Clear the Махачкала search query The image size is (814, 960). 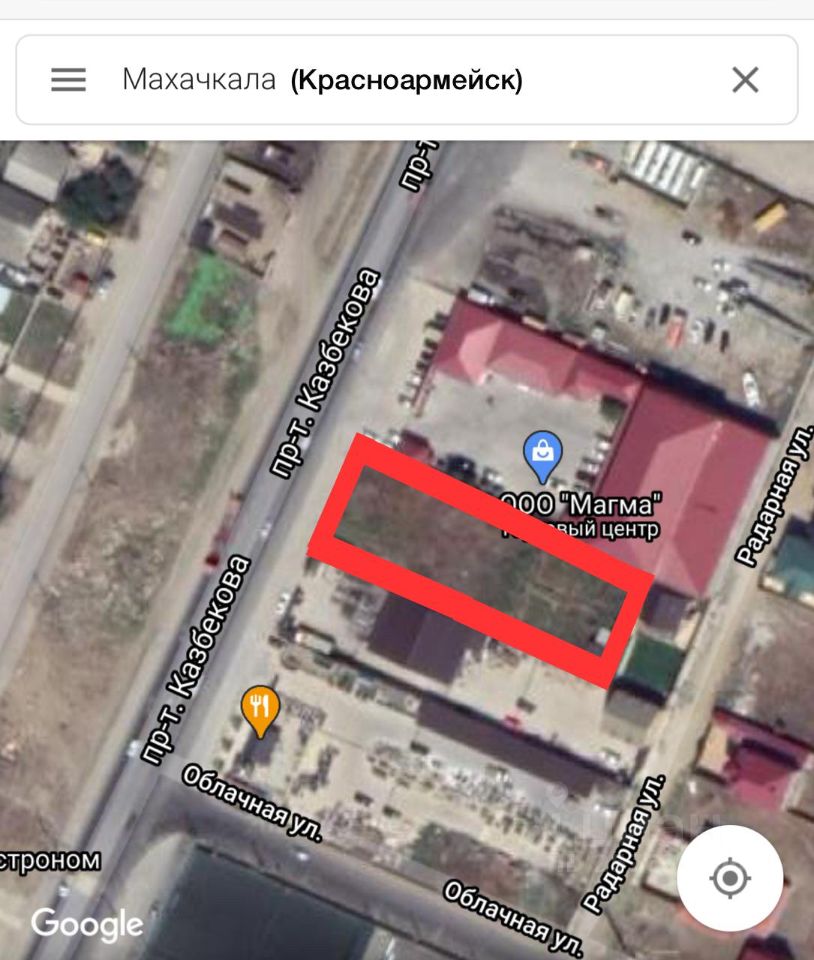click(x=745, y=80)
